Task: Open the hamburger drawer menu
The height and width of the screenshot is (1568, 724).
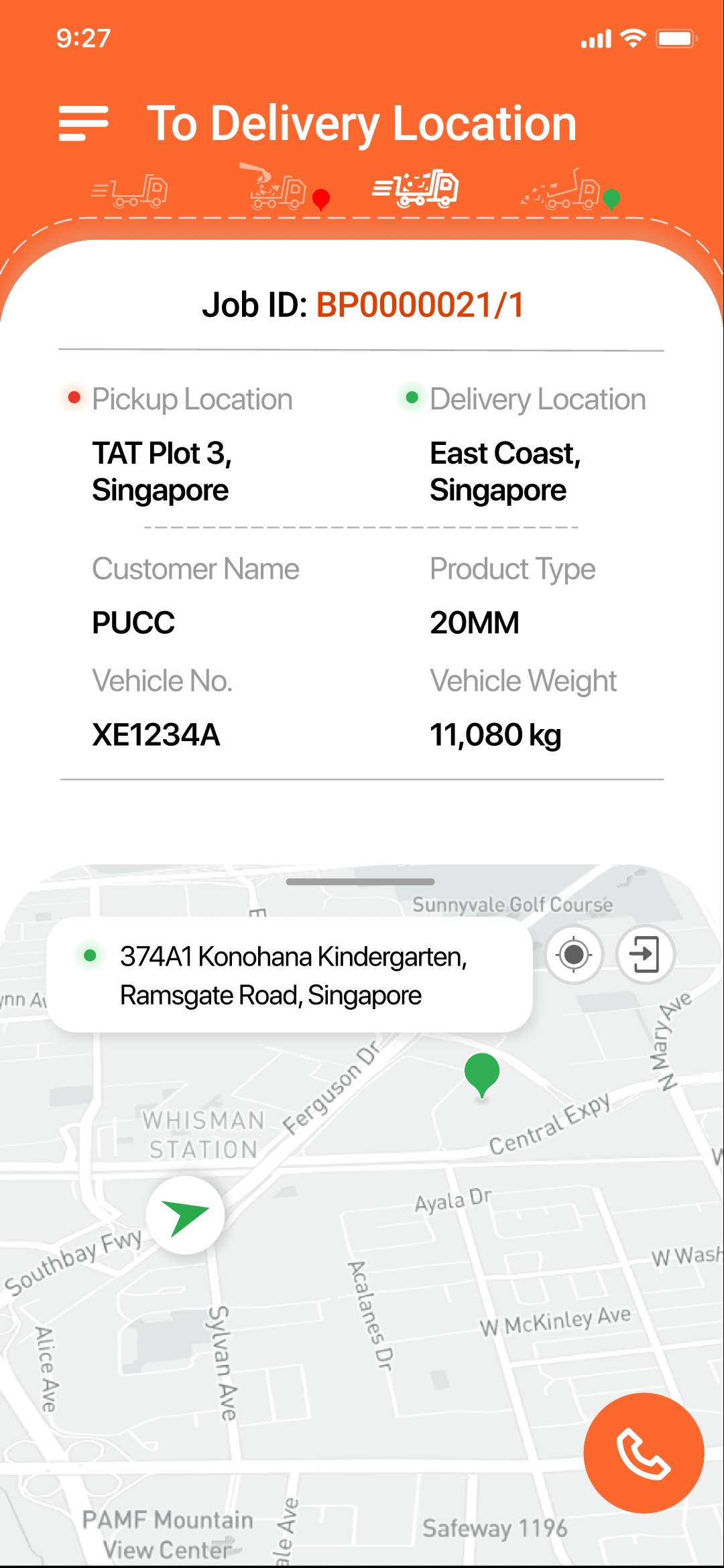Action: pos(83,123)
